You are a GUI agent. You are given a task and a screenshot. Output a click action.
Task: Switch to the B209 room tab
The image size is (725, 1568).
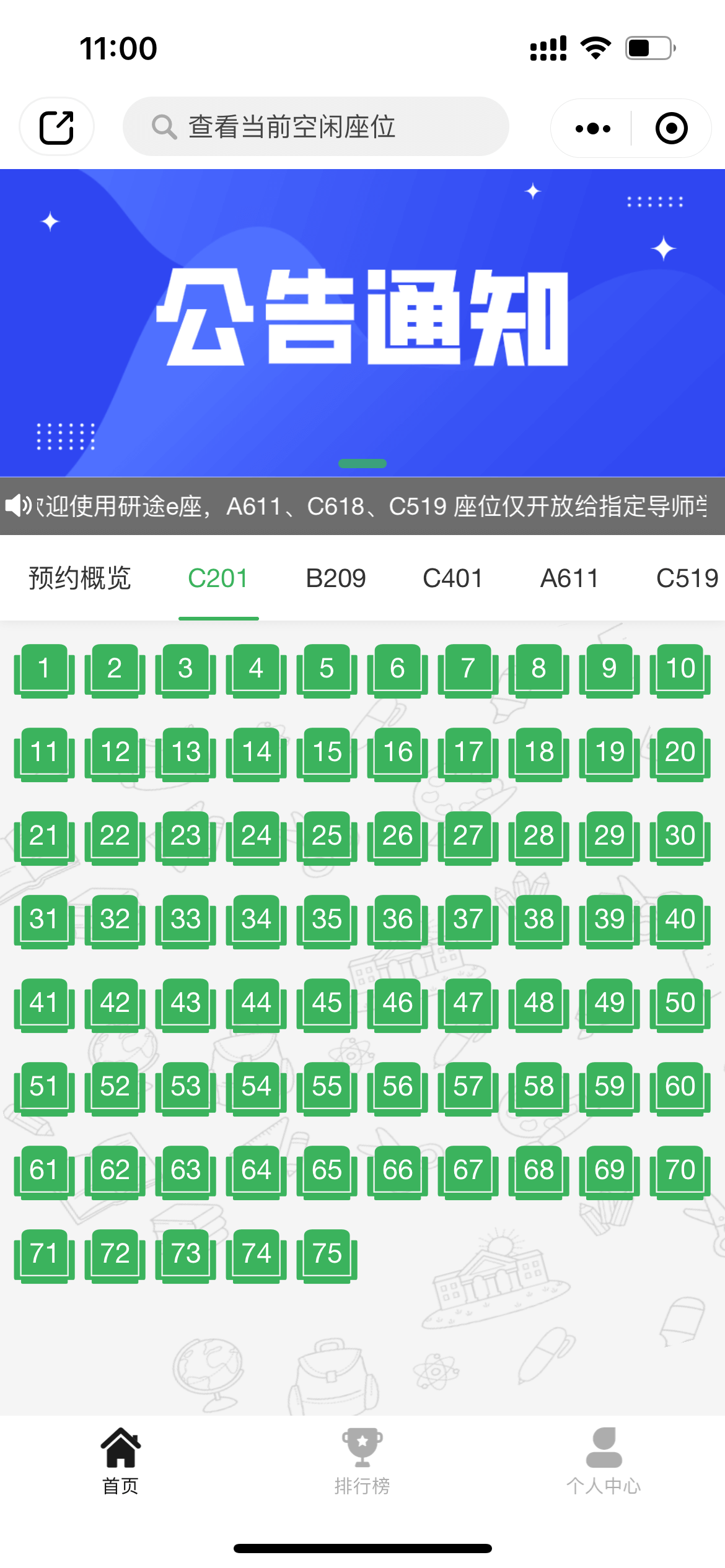click(336, 578)
